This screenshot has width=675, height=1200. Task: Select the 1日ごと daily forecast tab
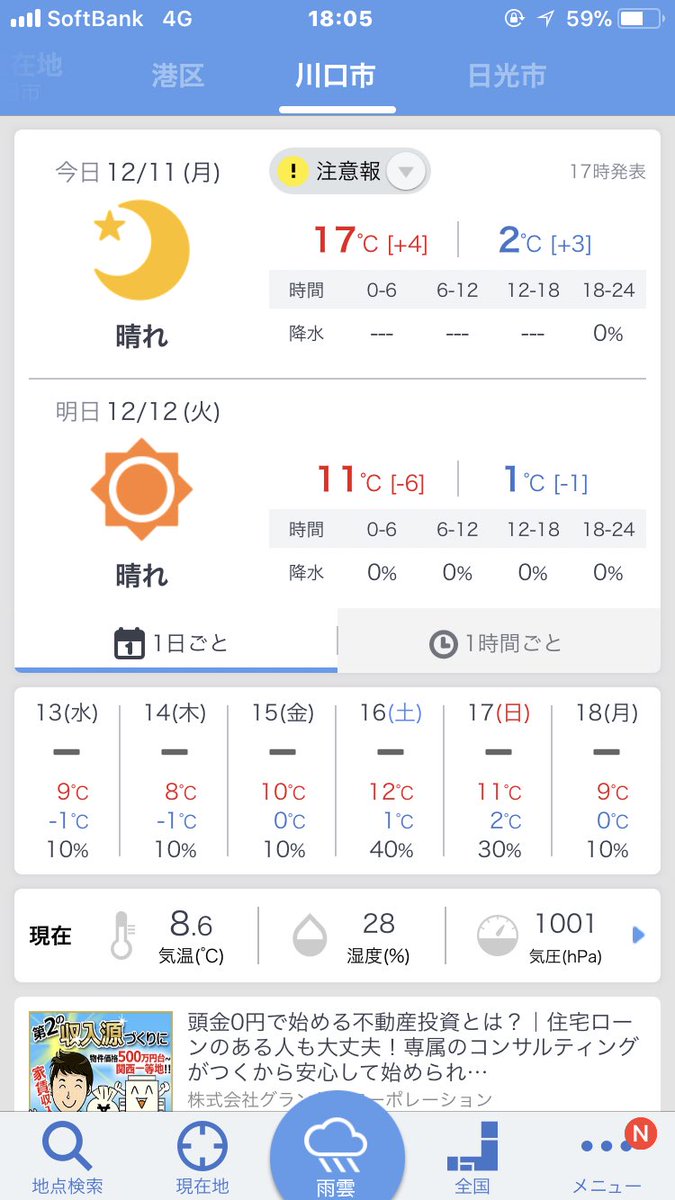pos(175,642)
